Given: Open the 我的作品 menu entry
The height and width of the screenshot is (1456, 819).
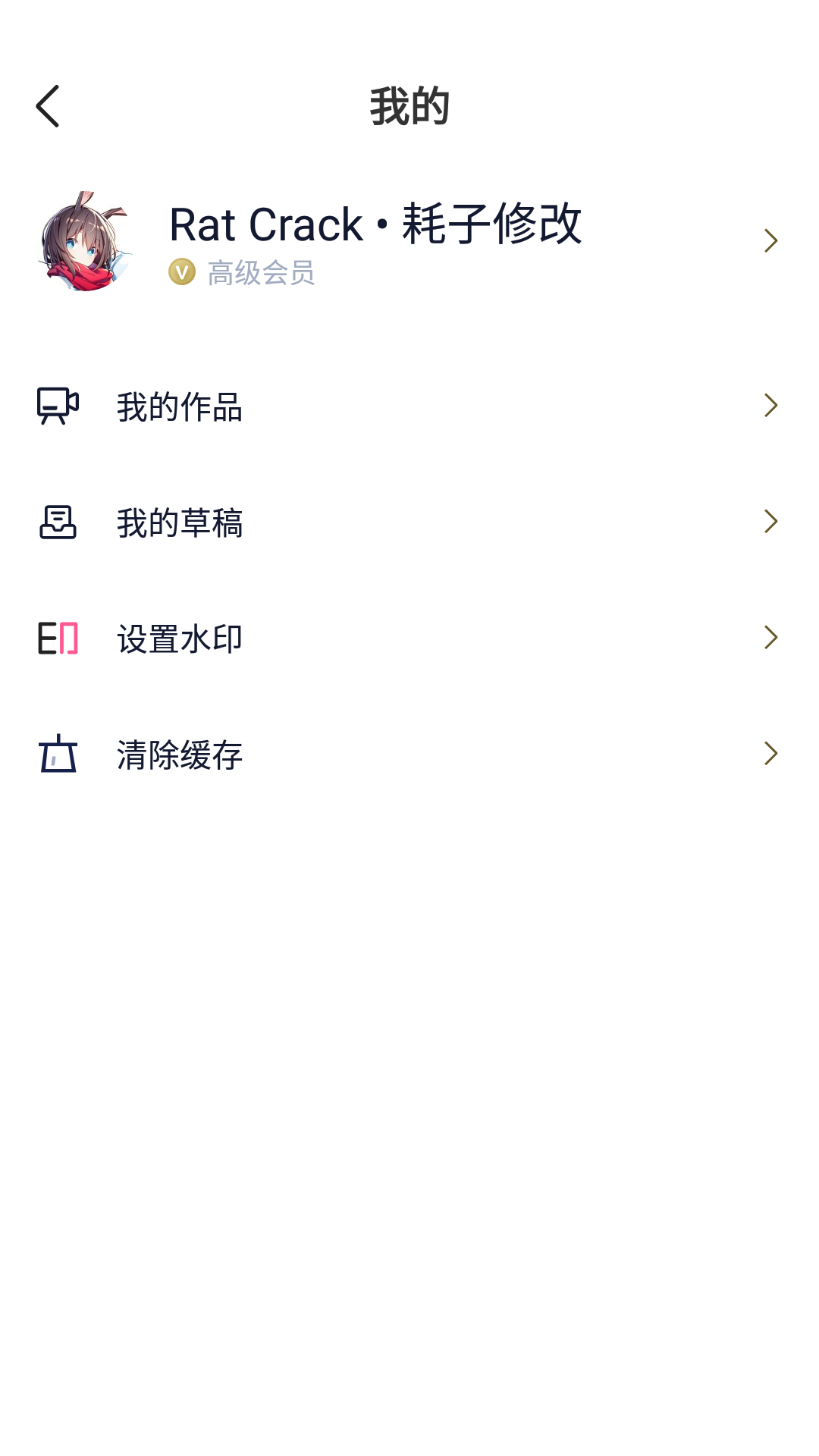Looking at the screenshot, I should (x=178, y=407).
